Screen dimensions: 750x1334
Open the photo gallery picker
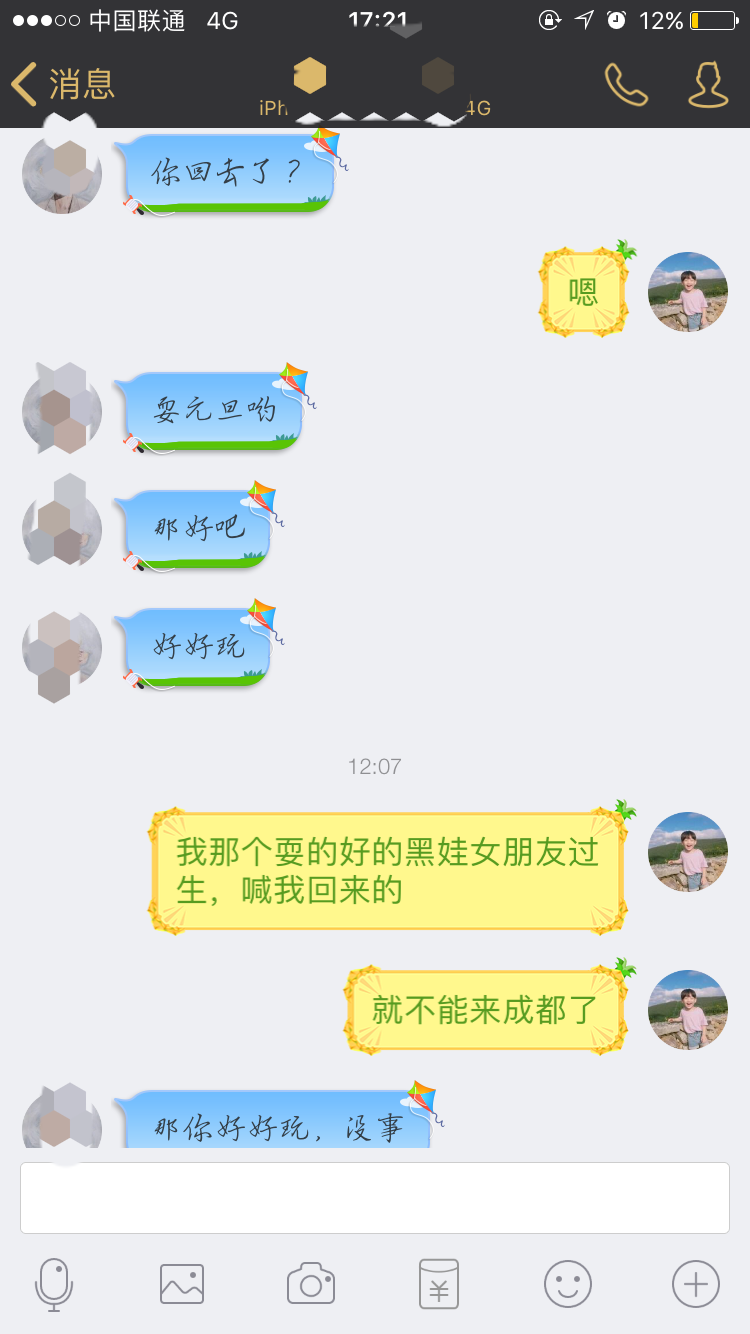pos(182,1284)
